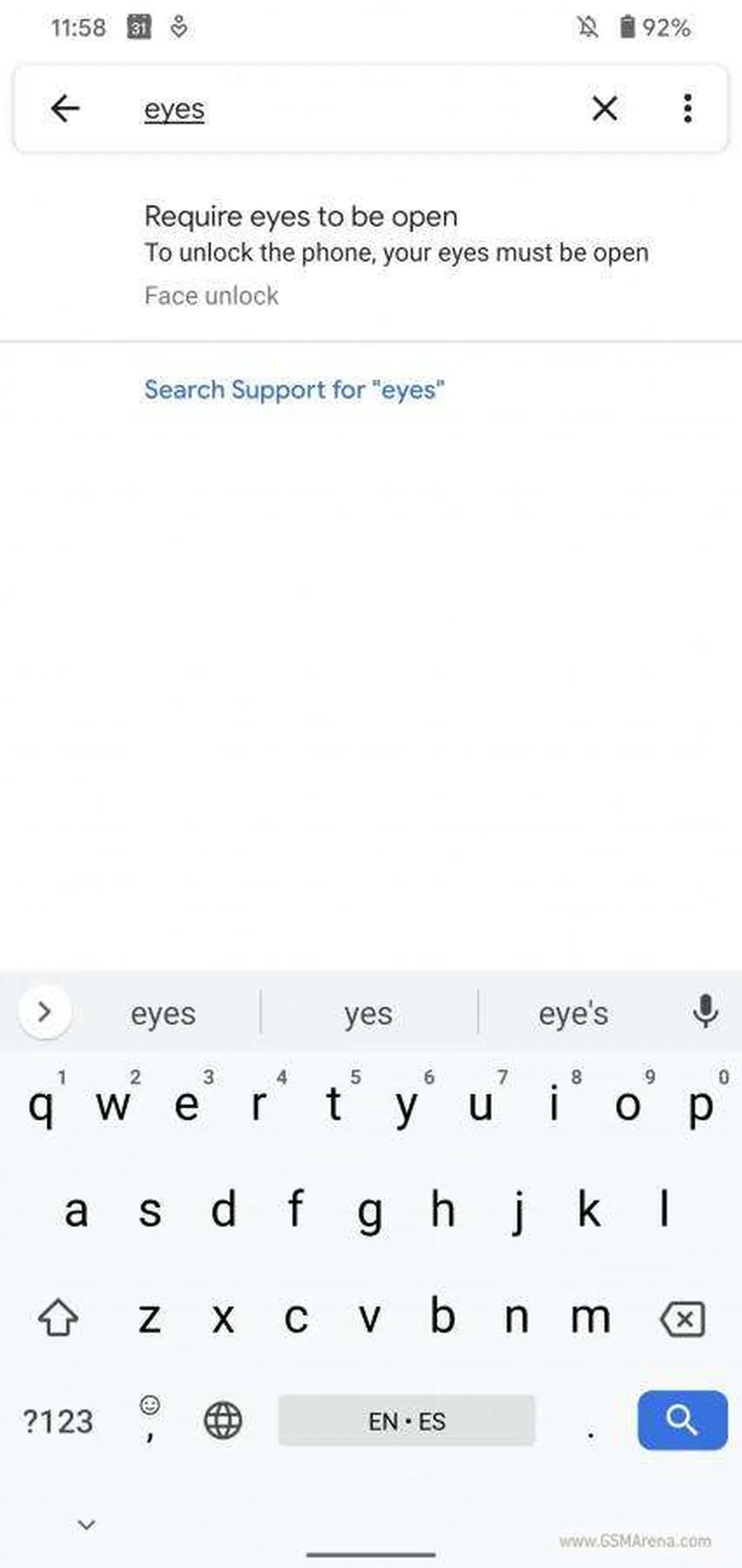Viewport: 742px width, 1568px height.
Task: Tap inside the search input showing 'eyes'
Action: [x=290, y=109]
